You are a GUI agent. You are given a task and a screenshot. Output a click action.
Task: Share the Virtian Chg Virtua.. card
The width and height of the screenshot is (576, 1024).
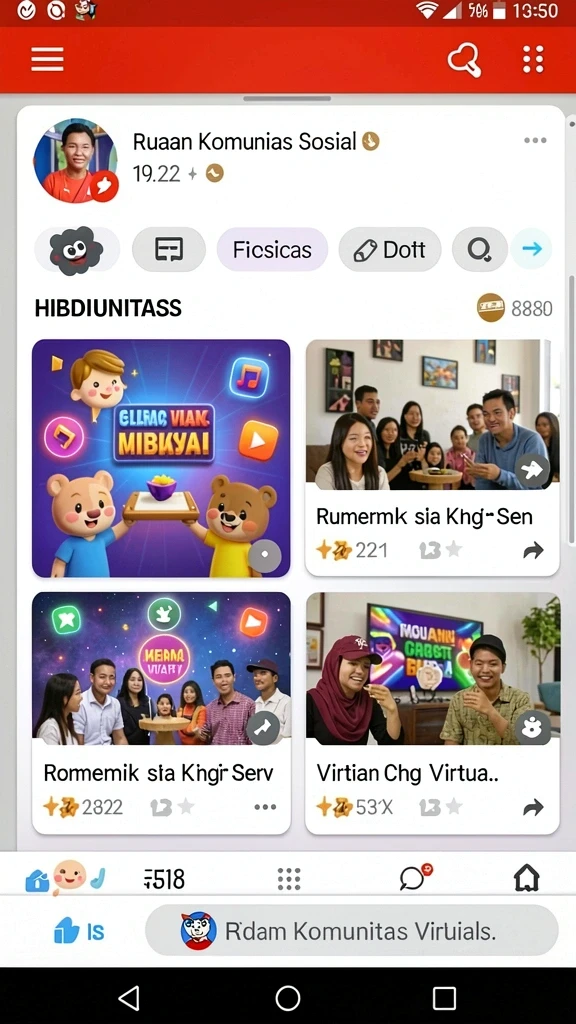533,808
